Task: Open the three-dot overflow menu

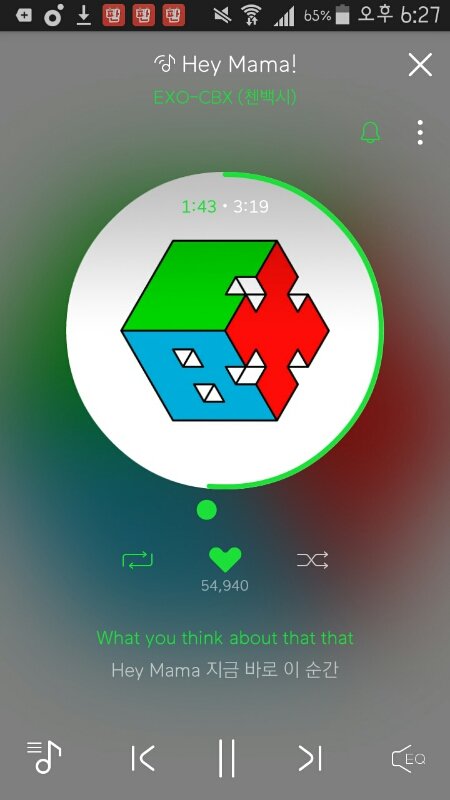Action: (x=420, y=133)
